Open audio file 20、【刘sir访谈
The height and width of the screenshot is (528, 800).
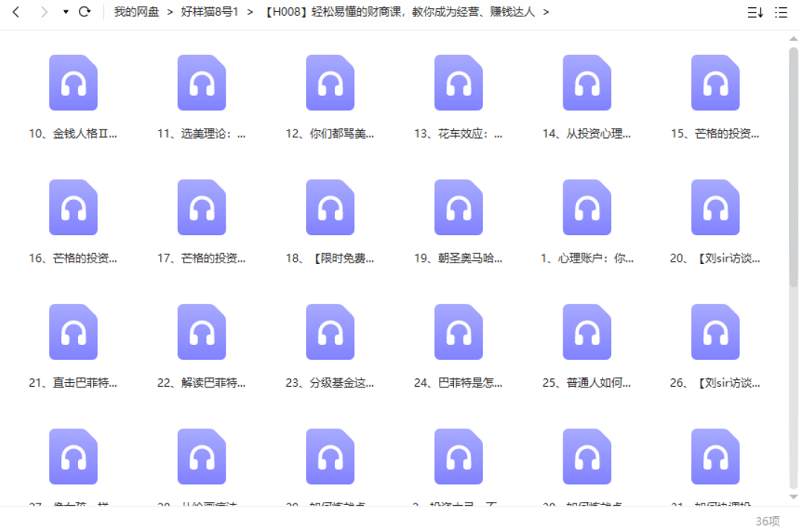[715, 208]
